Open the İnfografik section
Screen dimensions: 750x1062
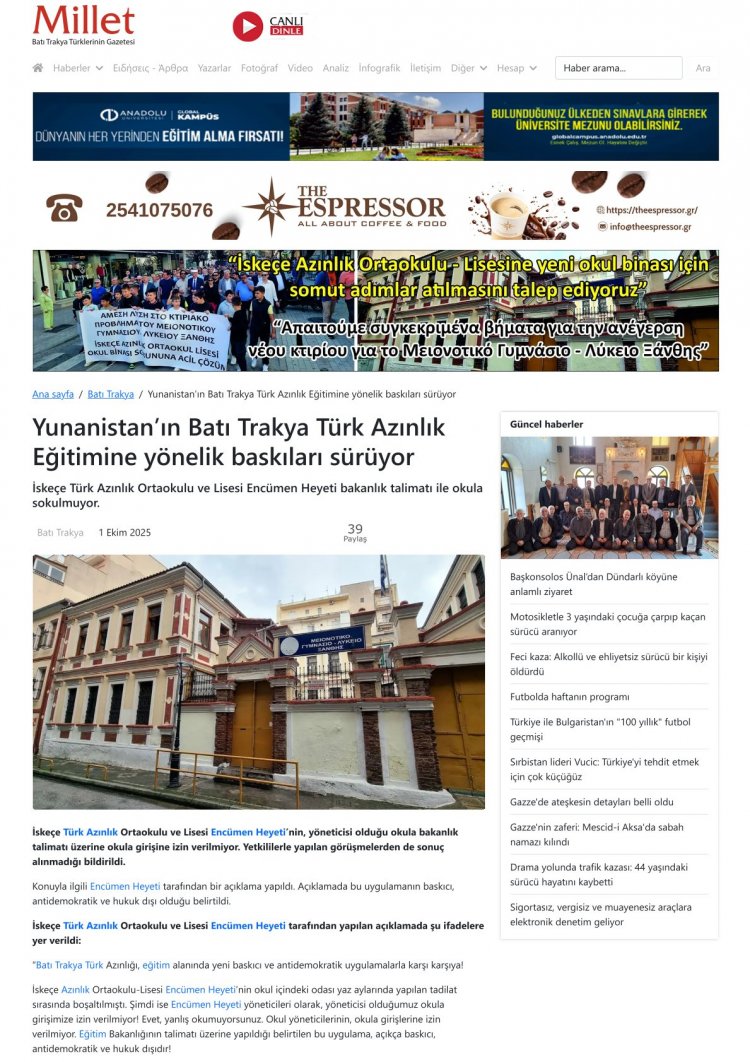tap(379, 68)
